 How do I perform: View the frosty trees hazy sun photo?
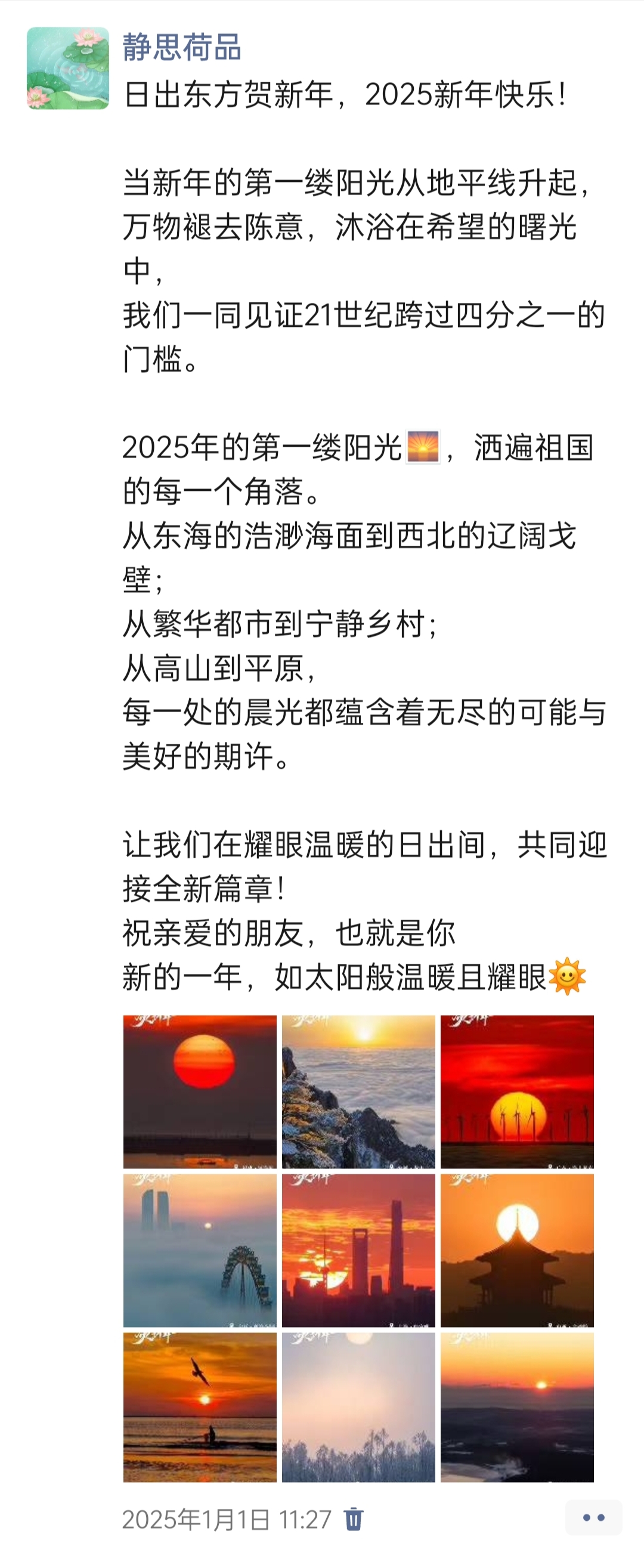(x=358, y=1408)
